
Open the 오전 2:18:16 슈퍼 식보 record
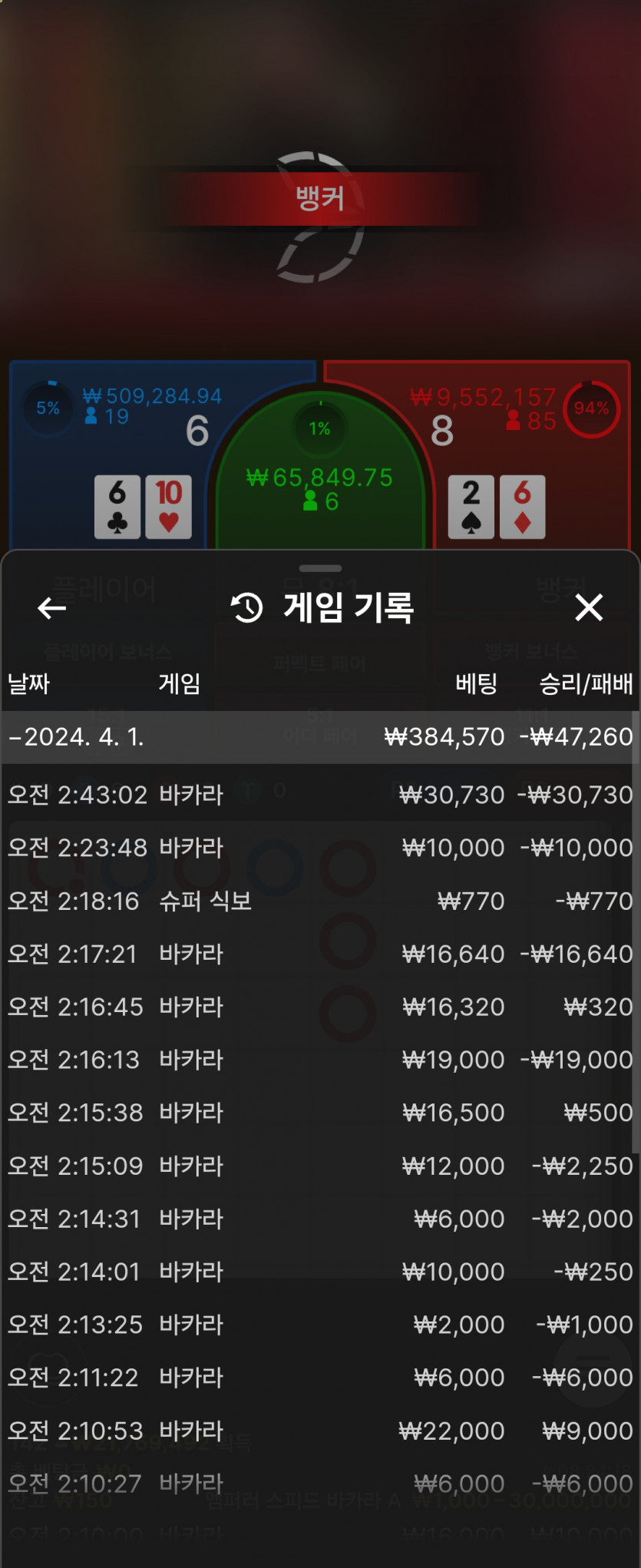319,901
